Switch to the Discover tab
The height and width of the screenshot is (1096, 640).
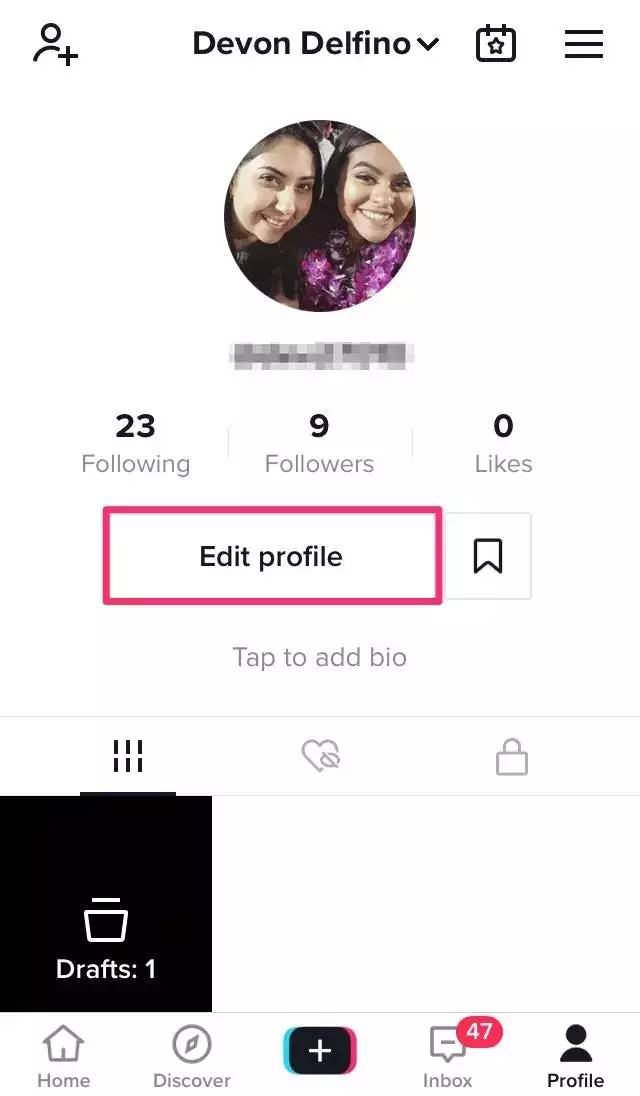click(x=191, y=1057)
